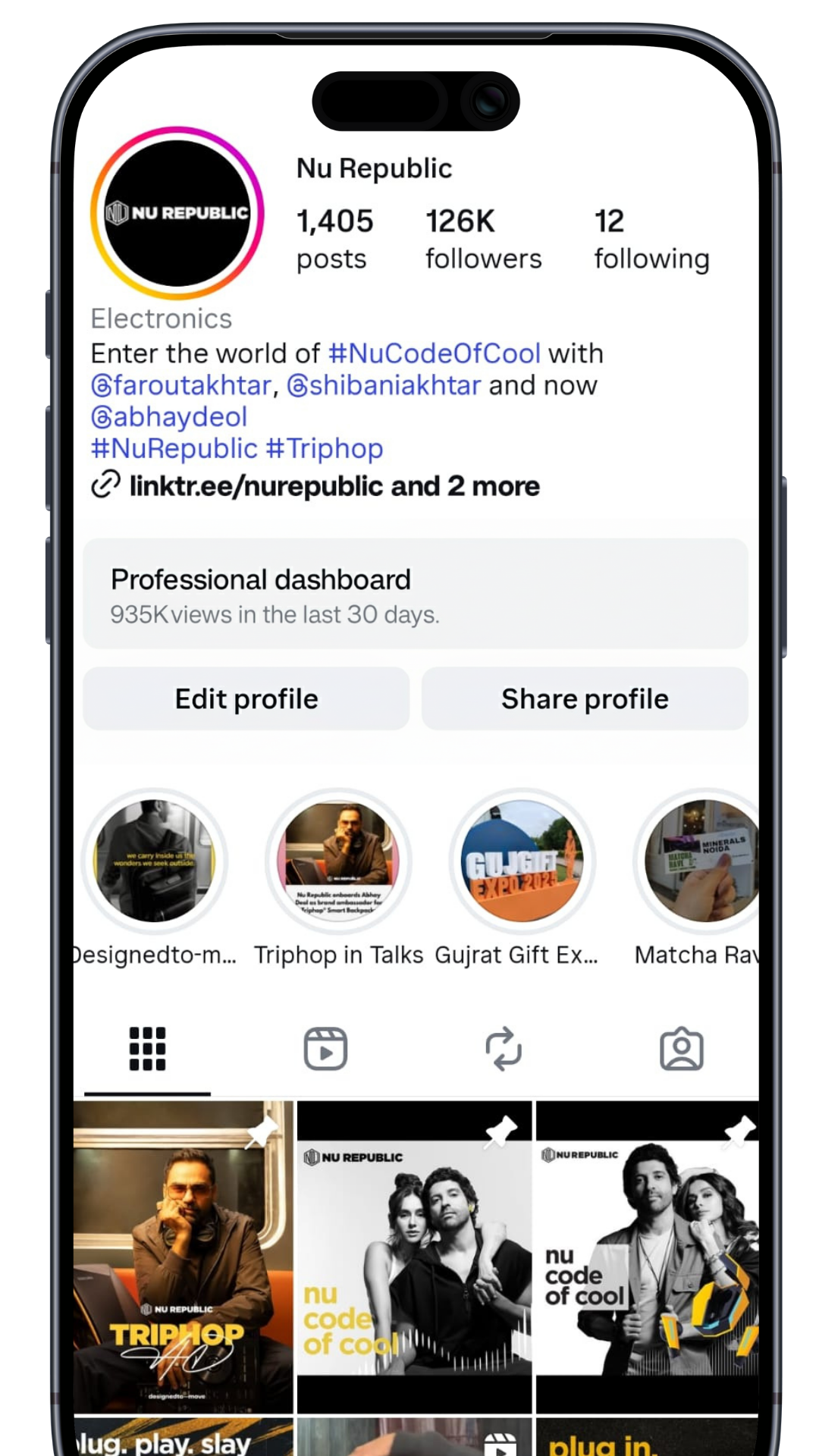
Task: Open the Gujrat Gift Ex... highlight
Action: pos(522,861)
